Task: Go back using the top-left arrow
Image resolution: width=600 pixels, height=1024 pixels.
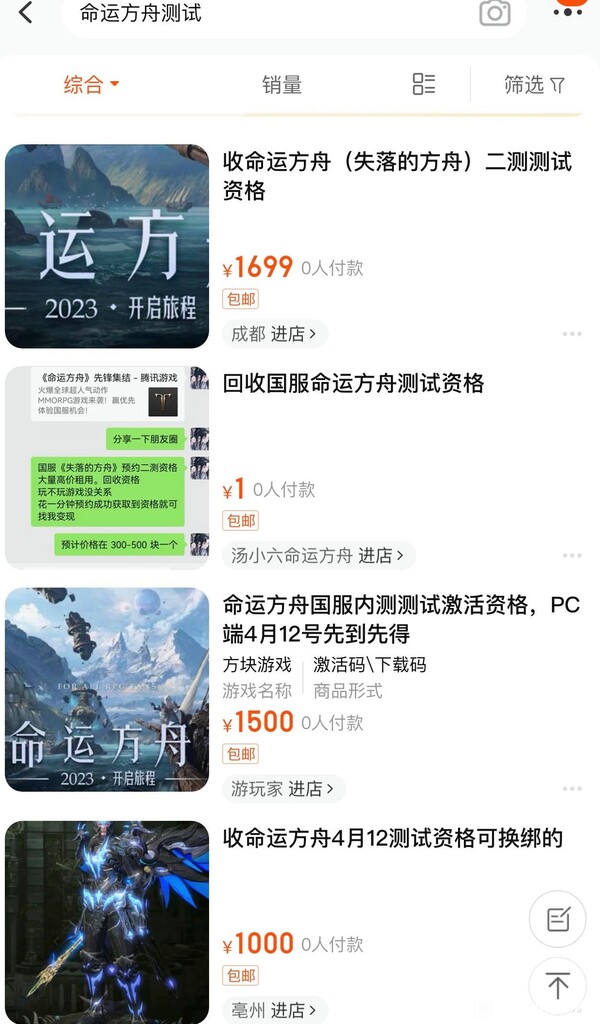Action: (x=26, y=13)
